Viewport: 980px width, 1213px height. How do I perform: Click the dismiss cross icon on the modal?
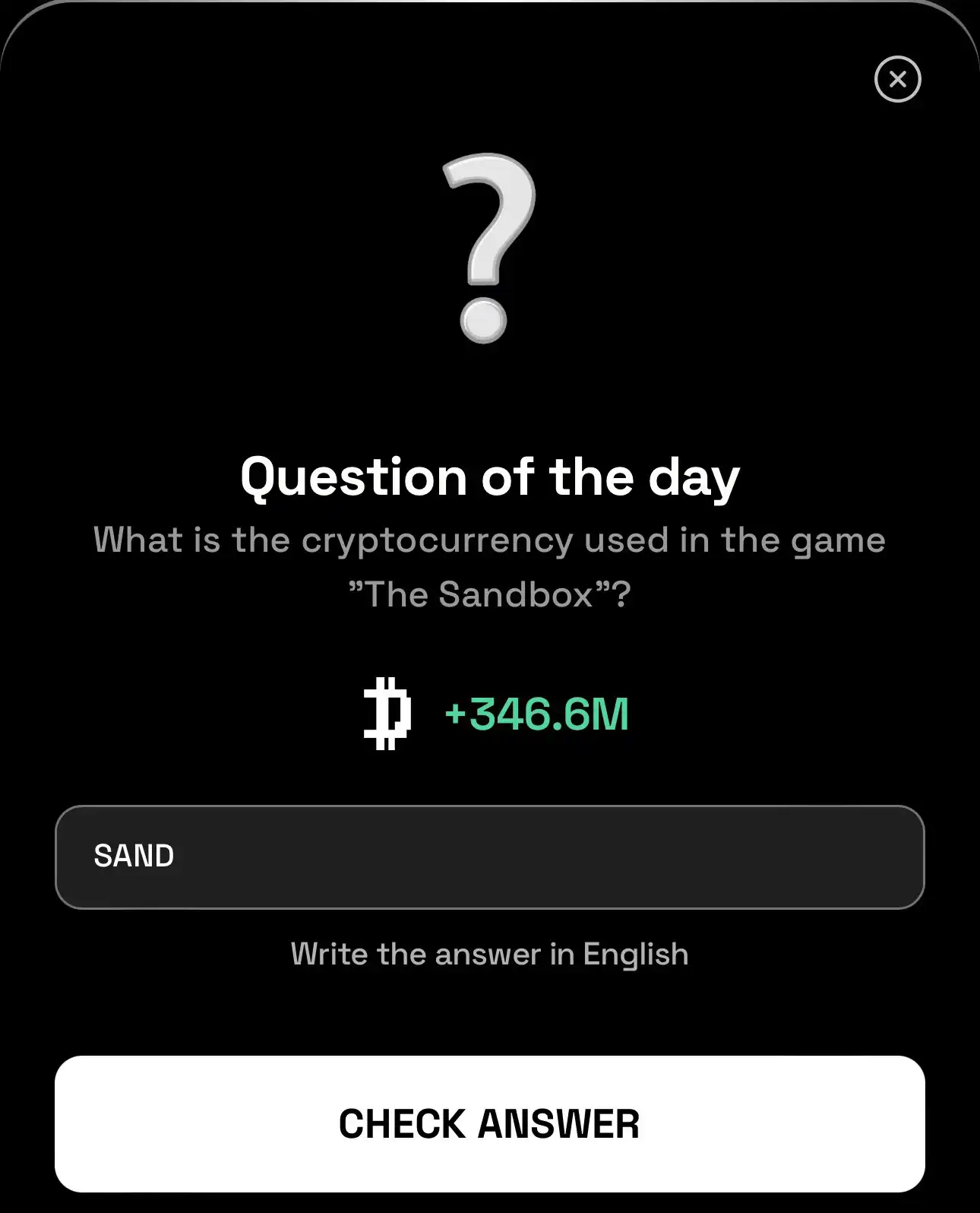tap(897, 80)
